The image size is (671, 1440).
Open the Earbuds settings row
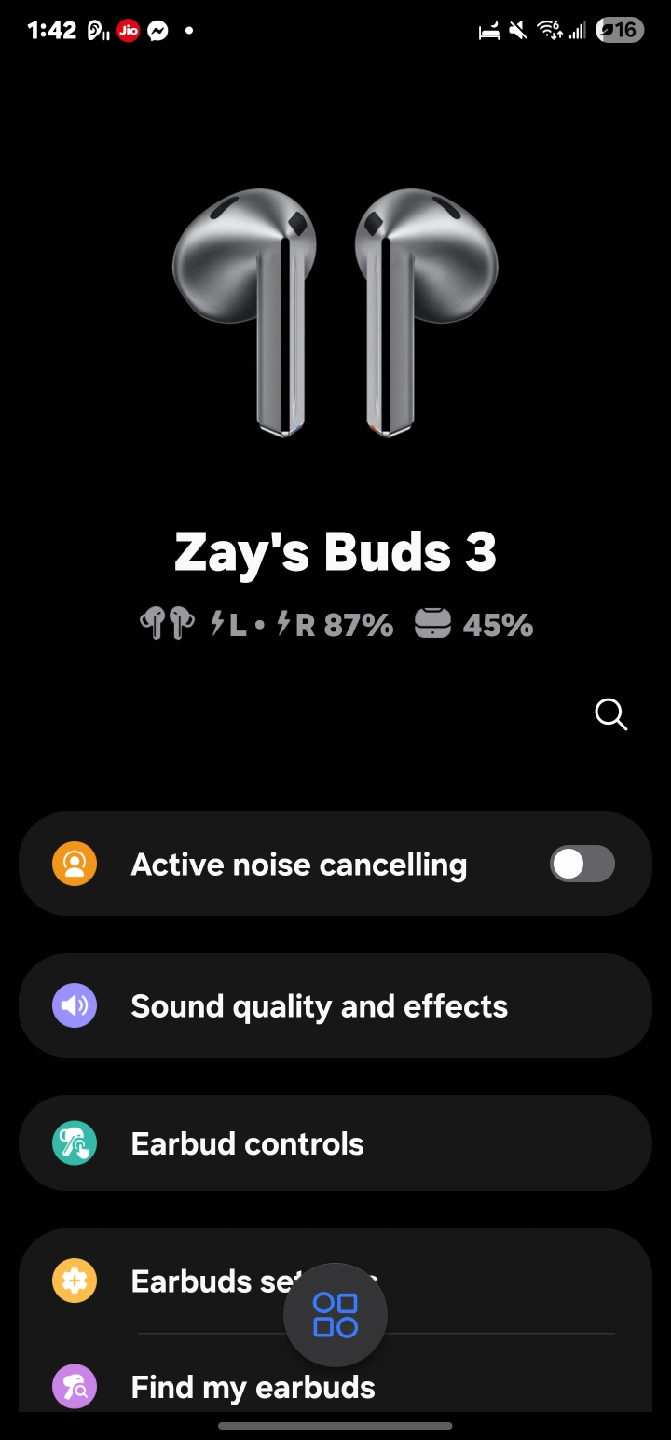point(335,1281)
